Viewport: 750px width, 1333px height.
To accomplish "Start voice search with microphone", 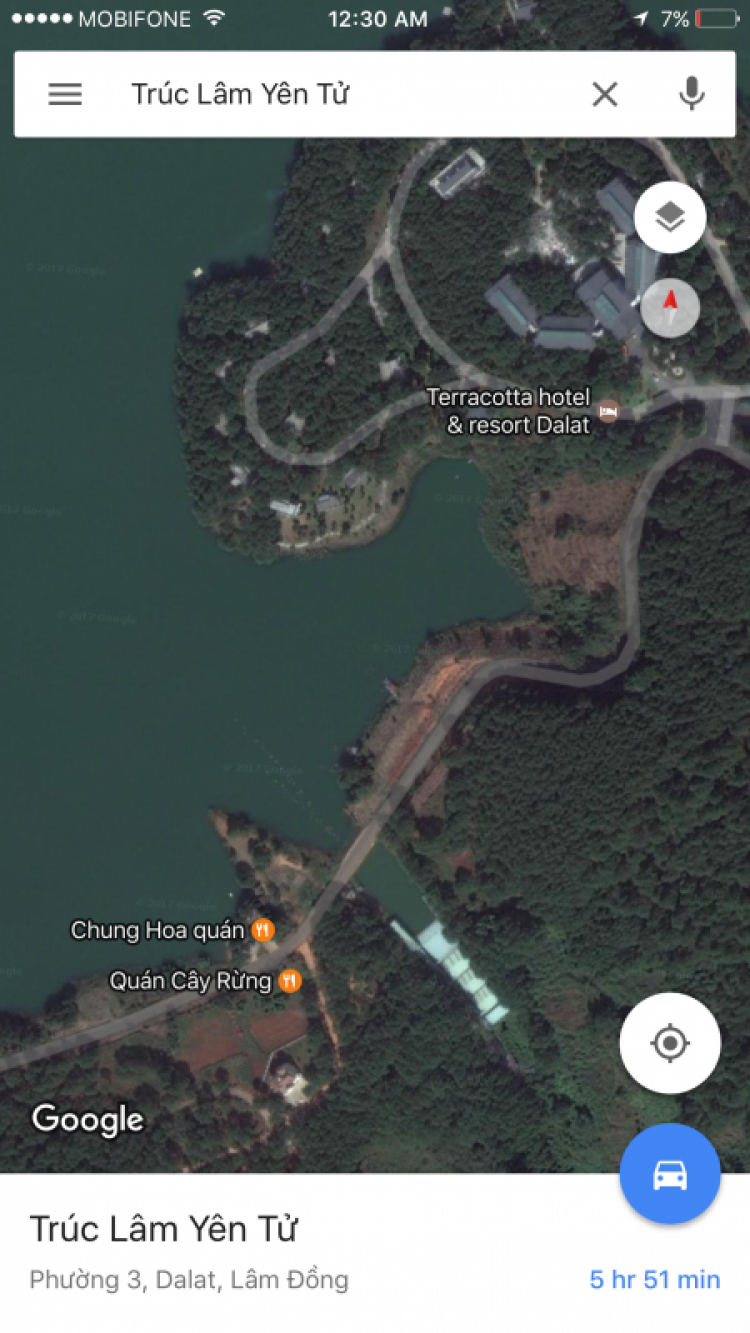I will (690, 94).
